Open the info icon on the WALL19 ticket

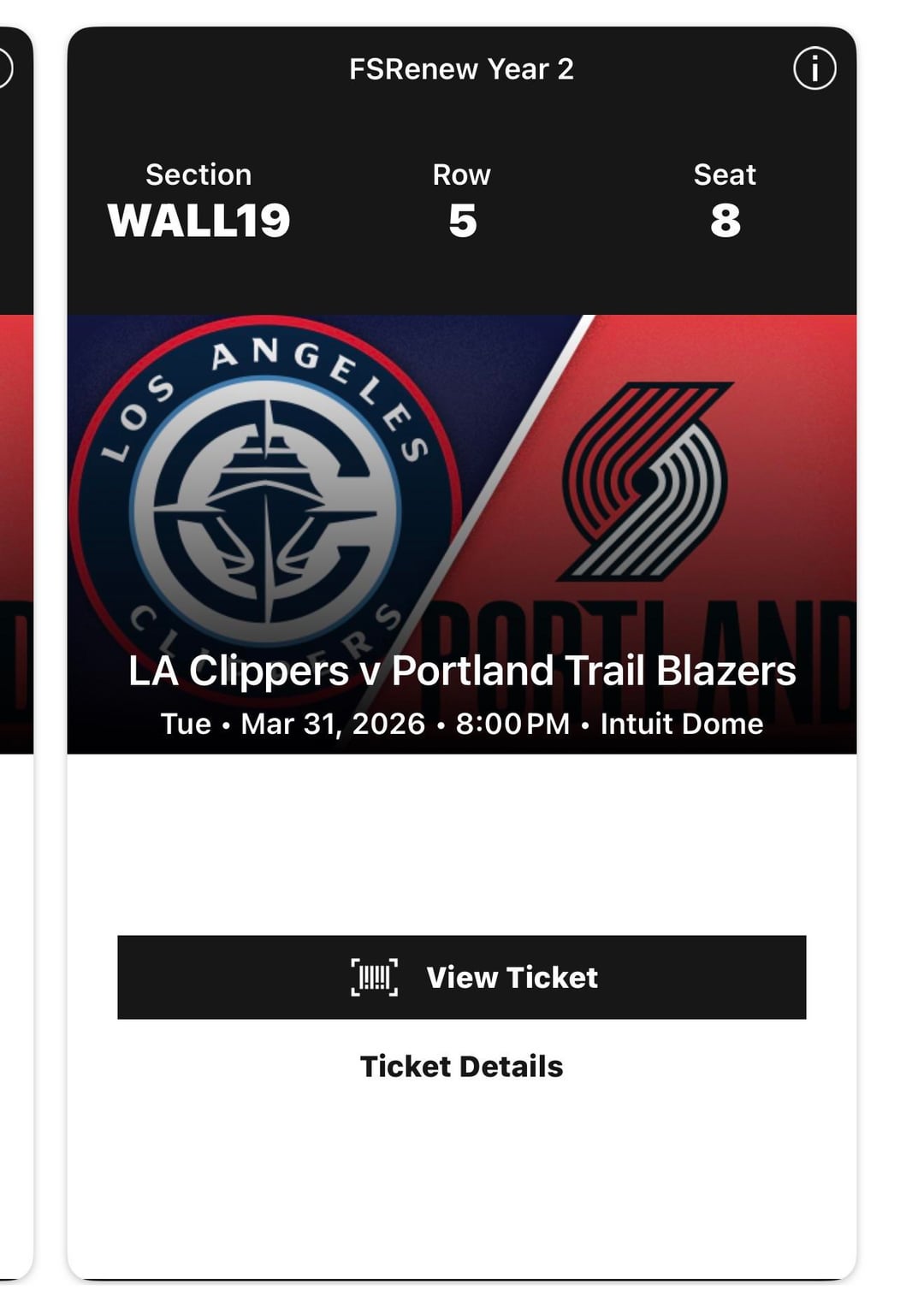[x=814, y=68]
